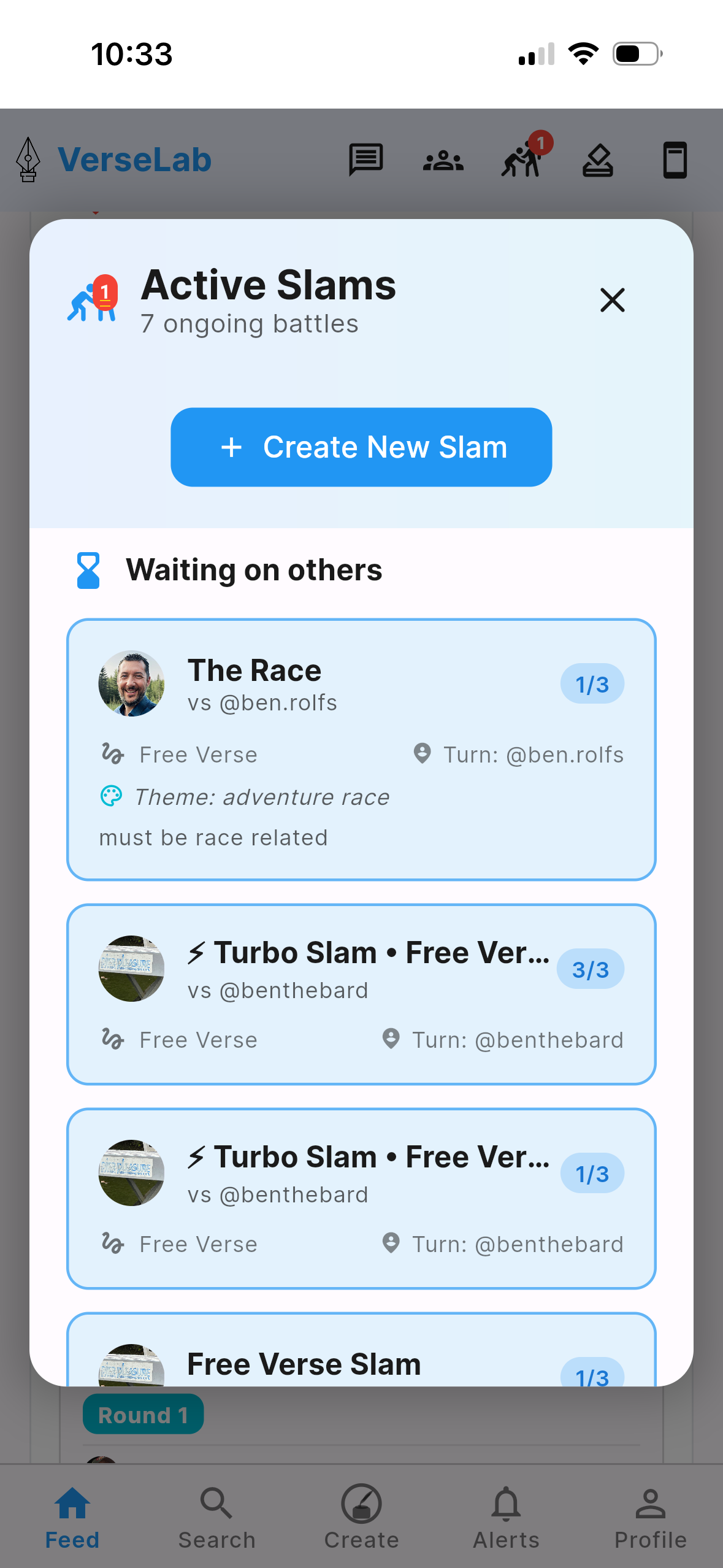Image resolution: width=723 pixels, height=1568 pixels.
Task: Open the completed 3/3 Turbo Slam card
Action: pyautogui.click(x=361, y=994)
